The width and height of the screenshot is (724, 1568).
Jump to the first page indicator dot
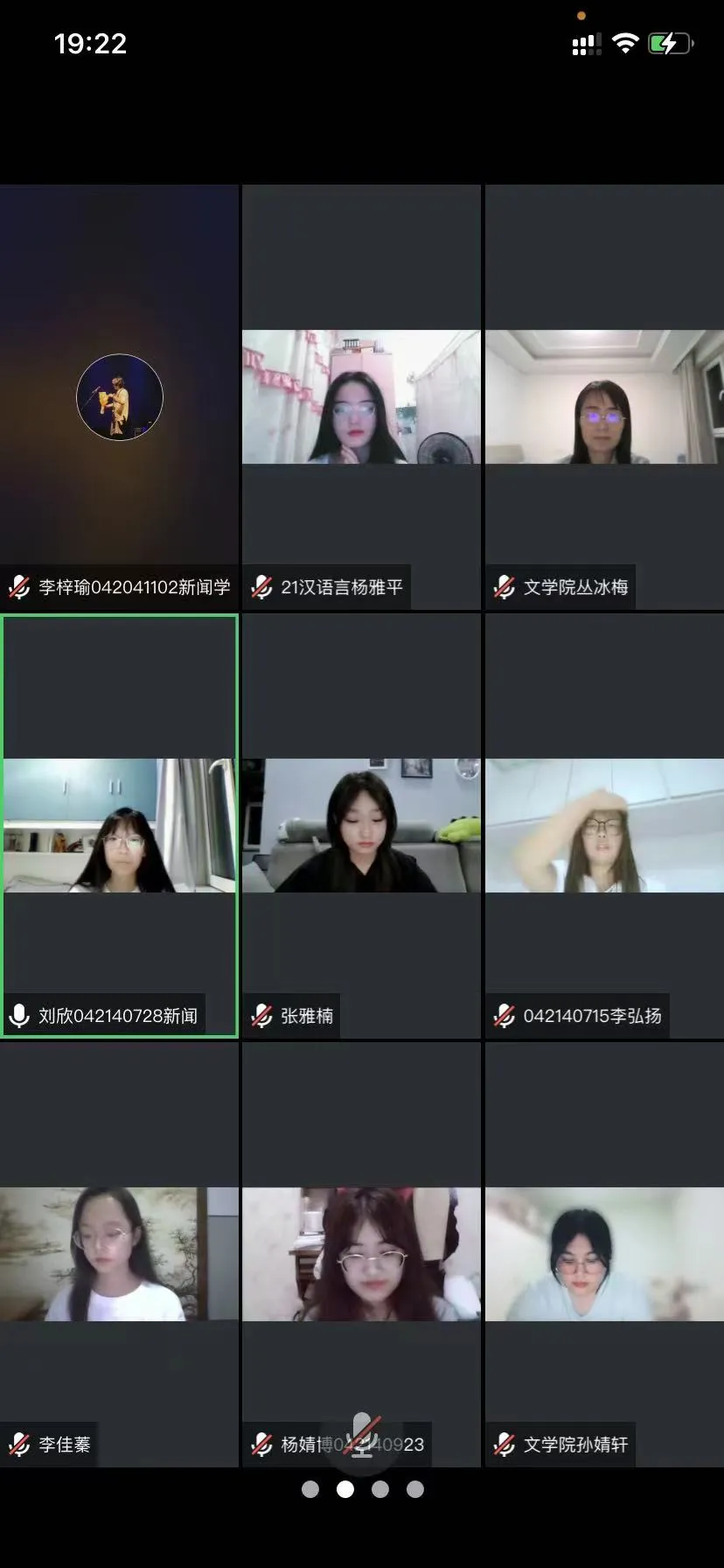[310, 1489]
